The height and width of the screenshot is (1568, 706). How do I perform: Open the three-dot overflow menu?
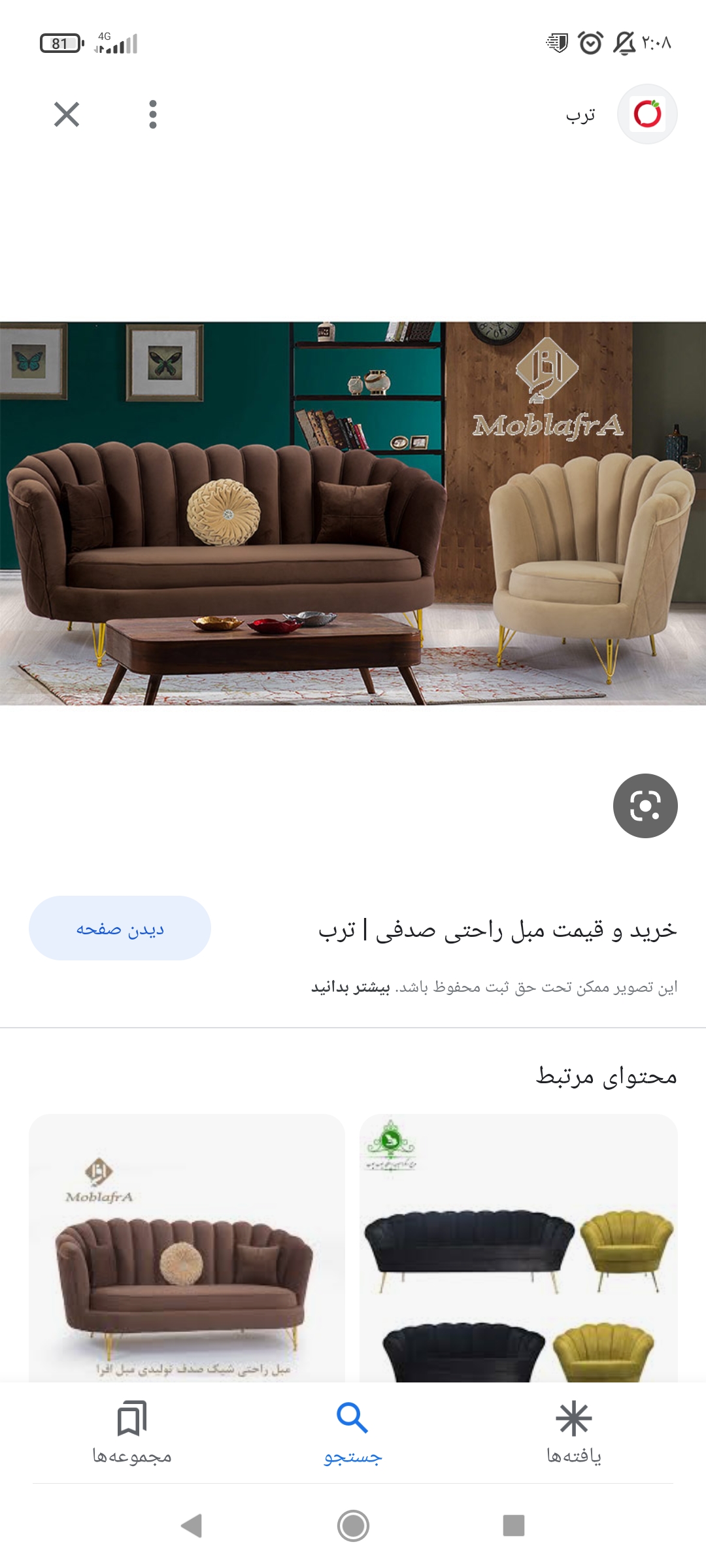tap(153, 114)
